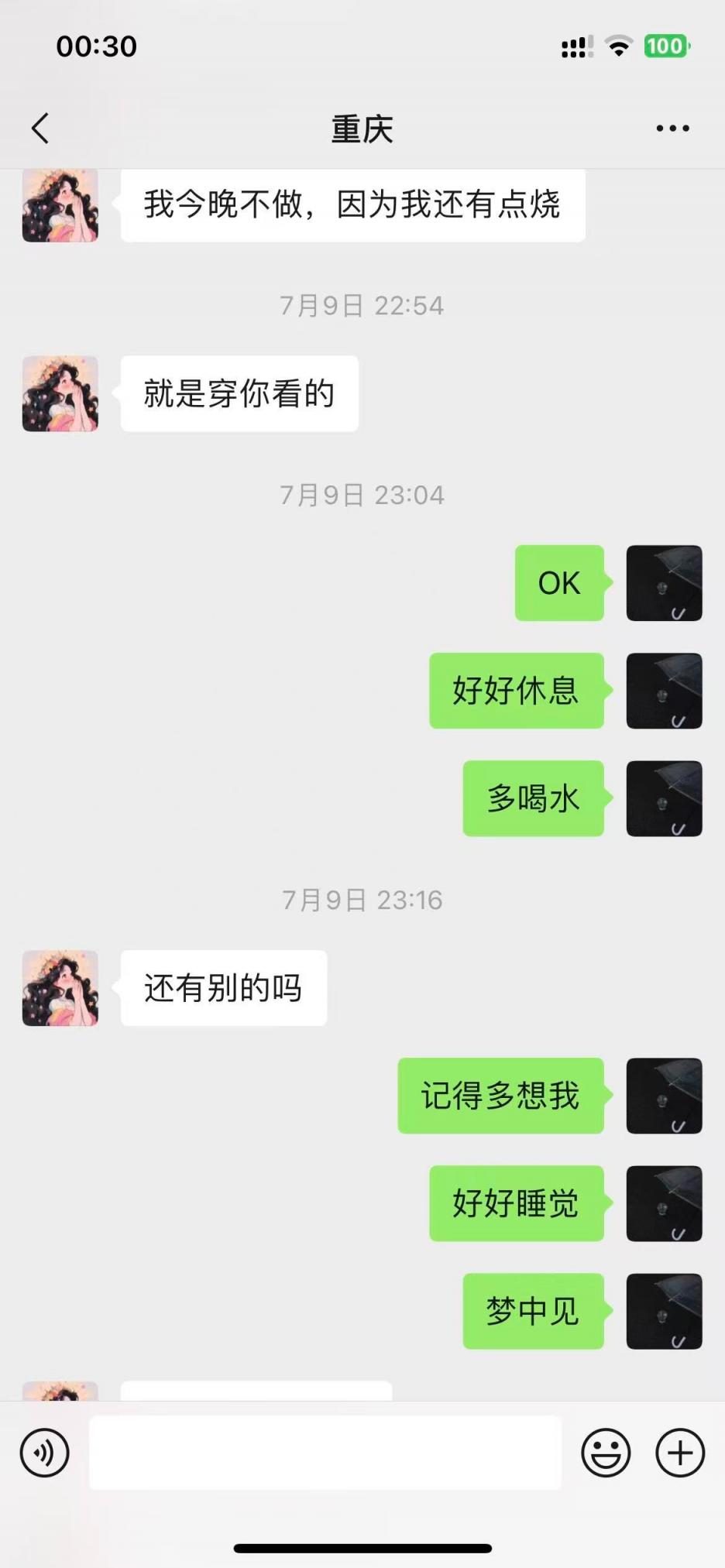Open the chat info overflow menu
This screenshot has height=1568, width=725.
tap(672, 129)
